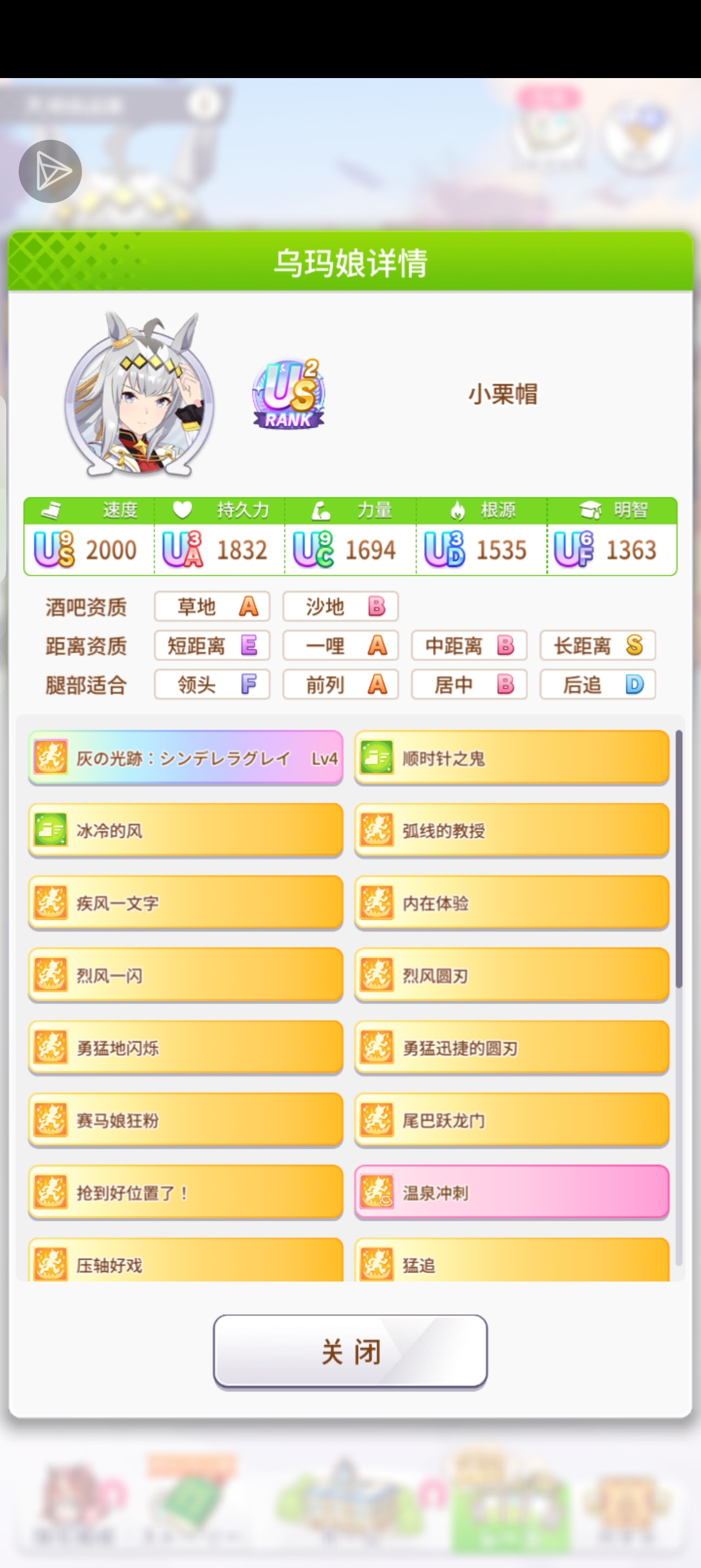The width and height of the screenshot is (701, 1568).
Task: View the 烈风圆刃 skill
Action: pyautogui.click(x=511, y=975)
